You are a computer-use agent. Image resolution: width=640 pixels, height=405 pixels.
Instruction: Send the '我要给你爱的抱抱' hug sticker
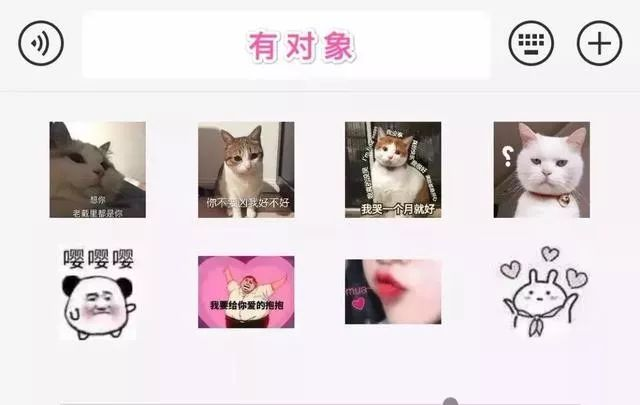[x=246, y=292]
